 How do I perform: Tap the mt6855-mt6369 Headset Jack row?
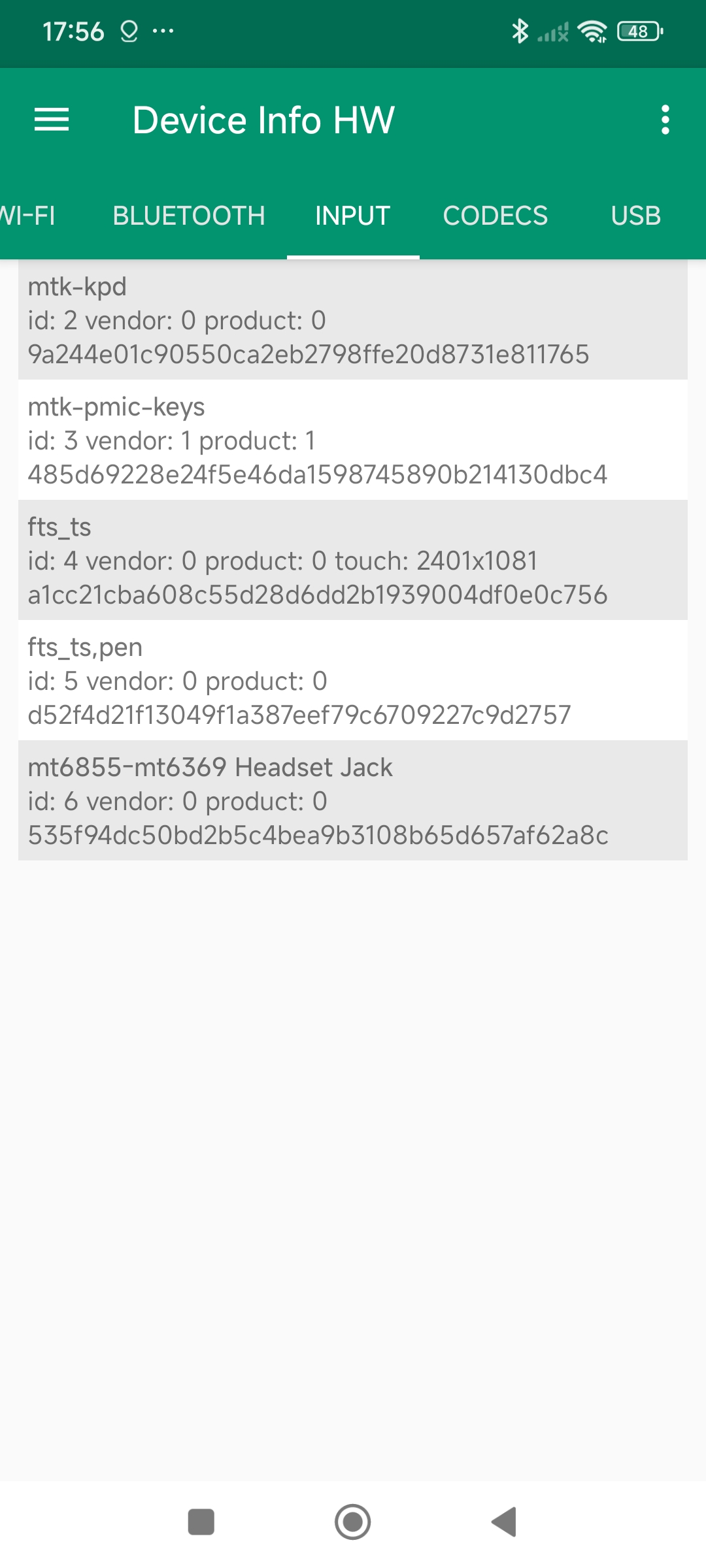[353, 801]
